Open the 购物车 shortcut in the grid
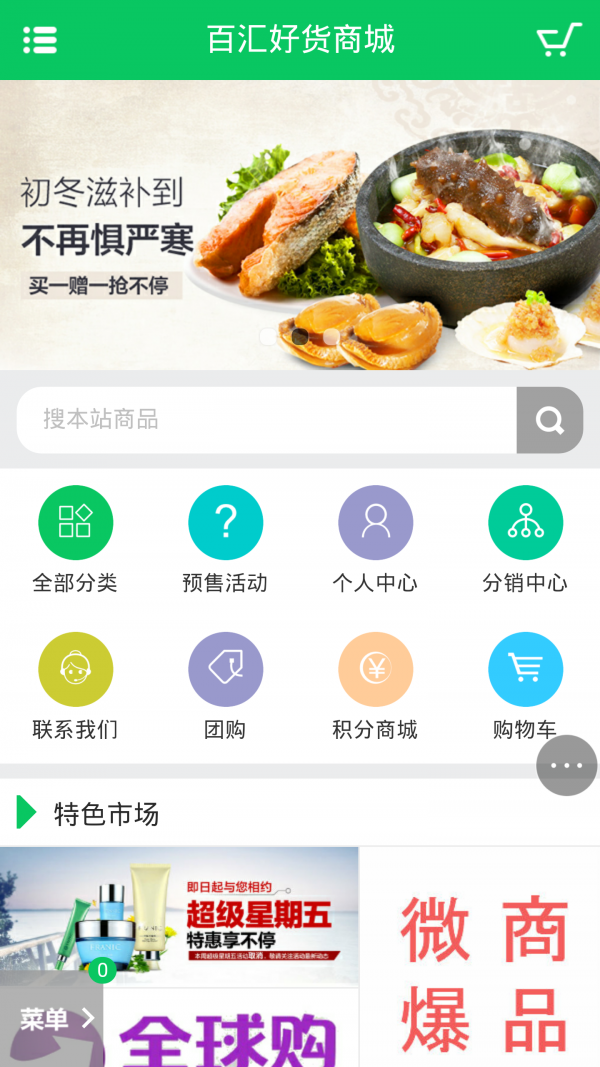The height and width of the screenshot is (1067, 600). [x=525, y=670]
